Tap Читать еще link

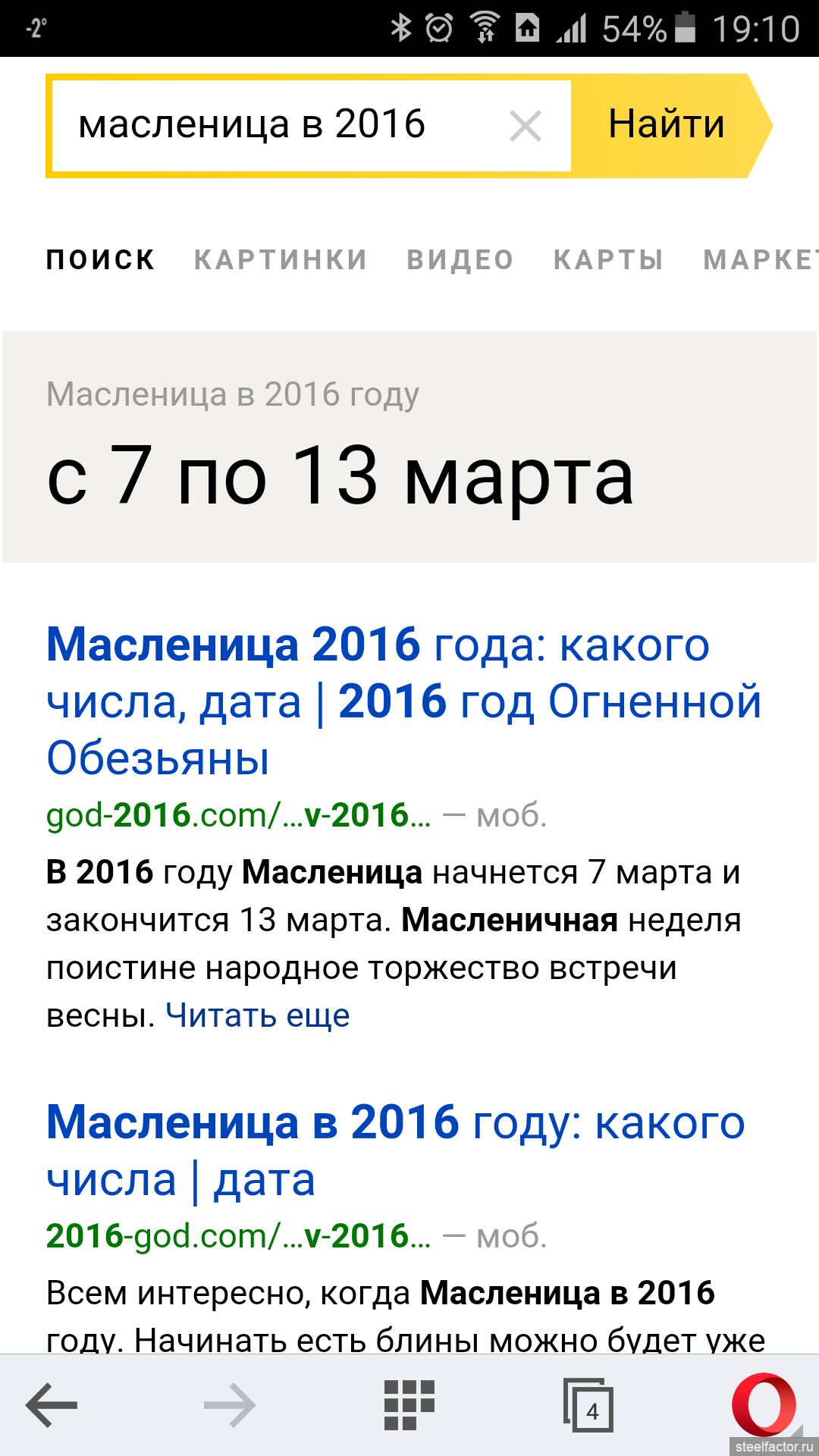[258, 1015]
